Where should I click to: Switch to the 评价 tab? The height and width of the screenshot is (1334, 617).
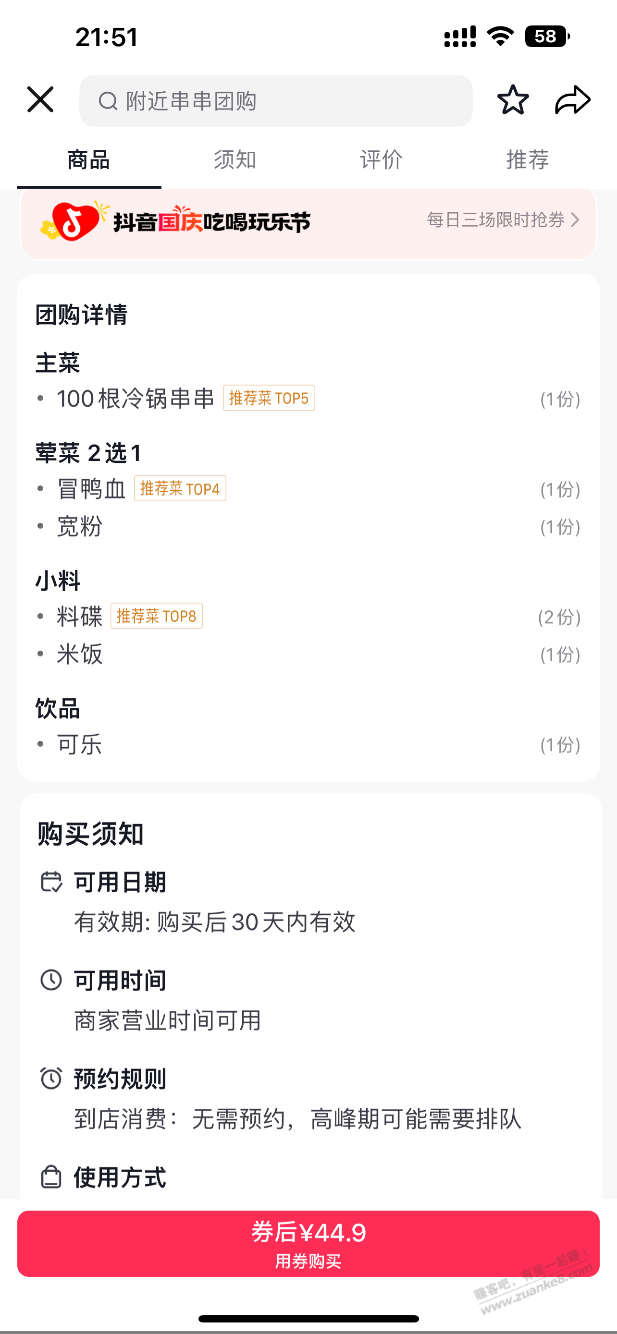pyautogui.click(x=381, y=160)
